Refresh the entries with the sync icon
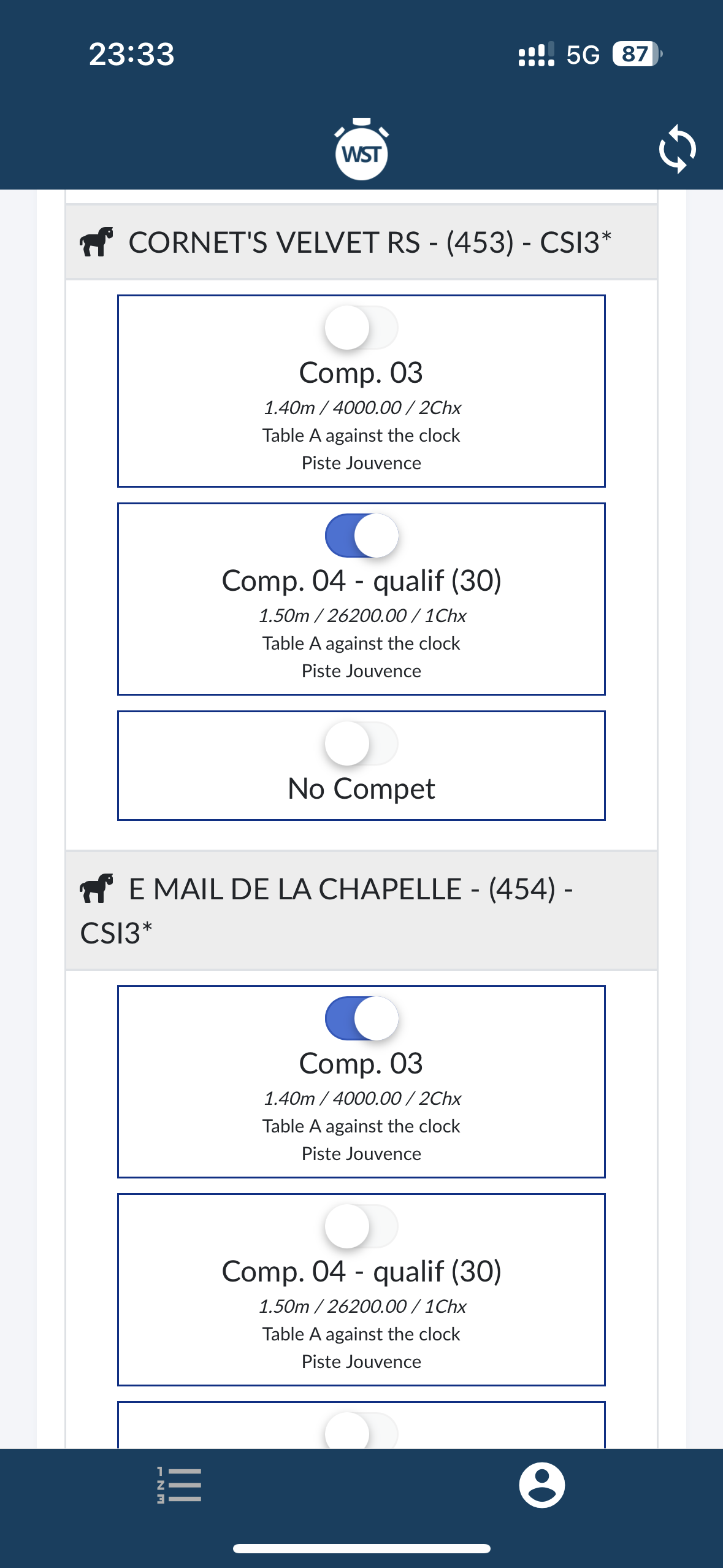 pyautogui.click(x=677, y=149)
